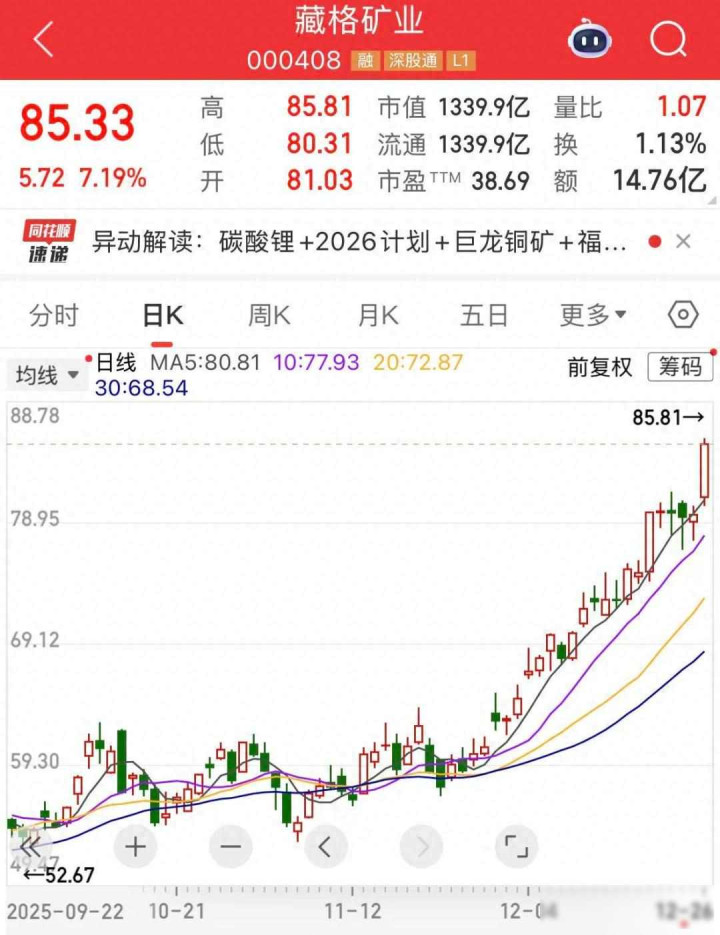Enter fullscreen chart view
Viewport: 720px width, 935px height.
tap(515, 847)
